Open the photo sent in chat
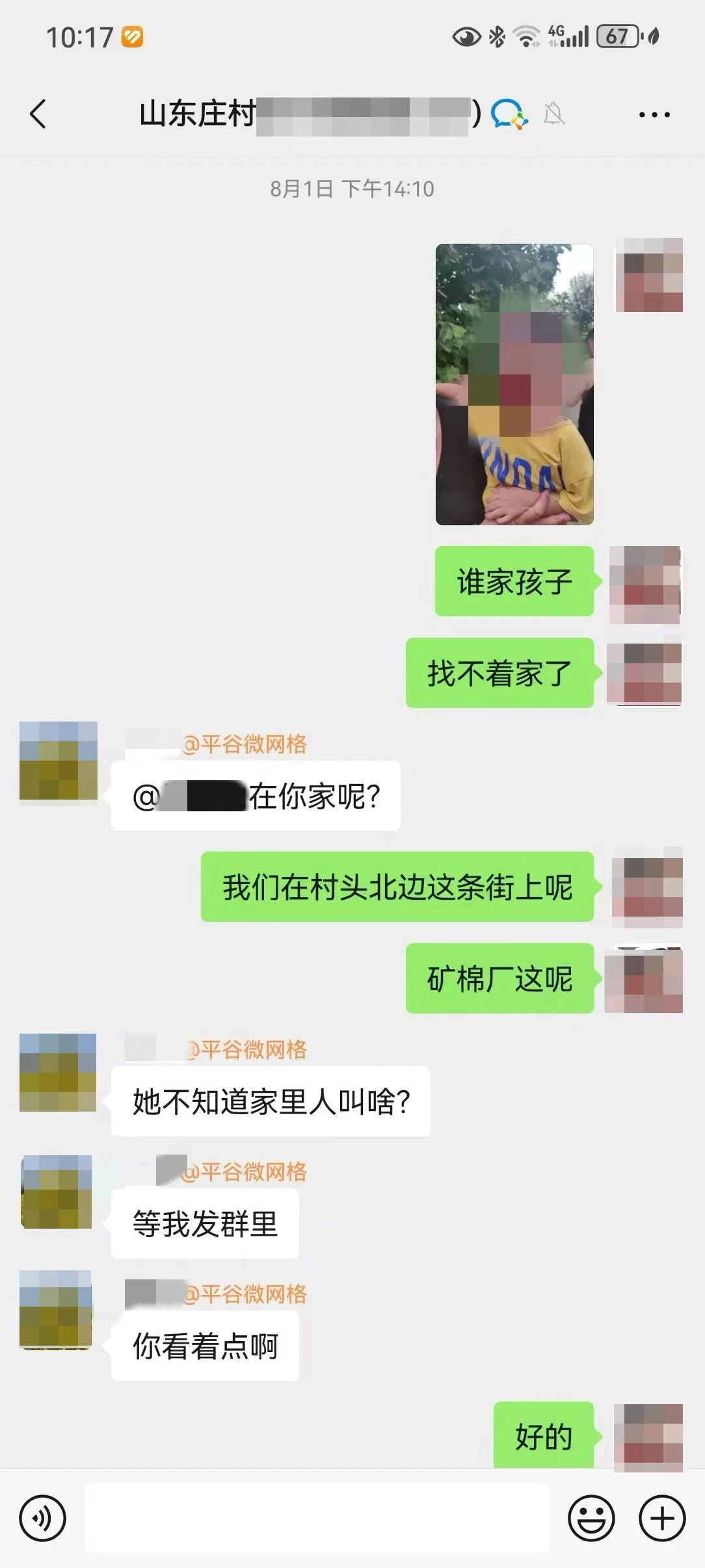This screenshot has width=705, height=1568. click(x=514, y=384)
